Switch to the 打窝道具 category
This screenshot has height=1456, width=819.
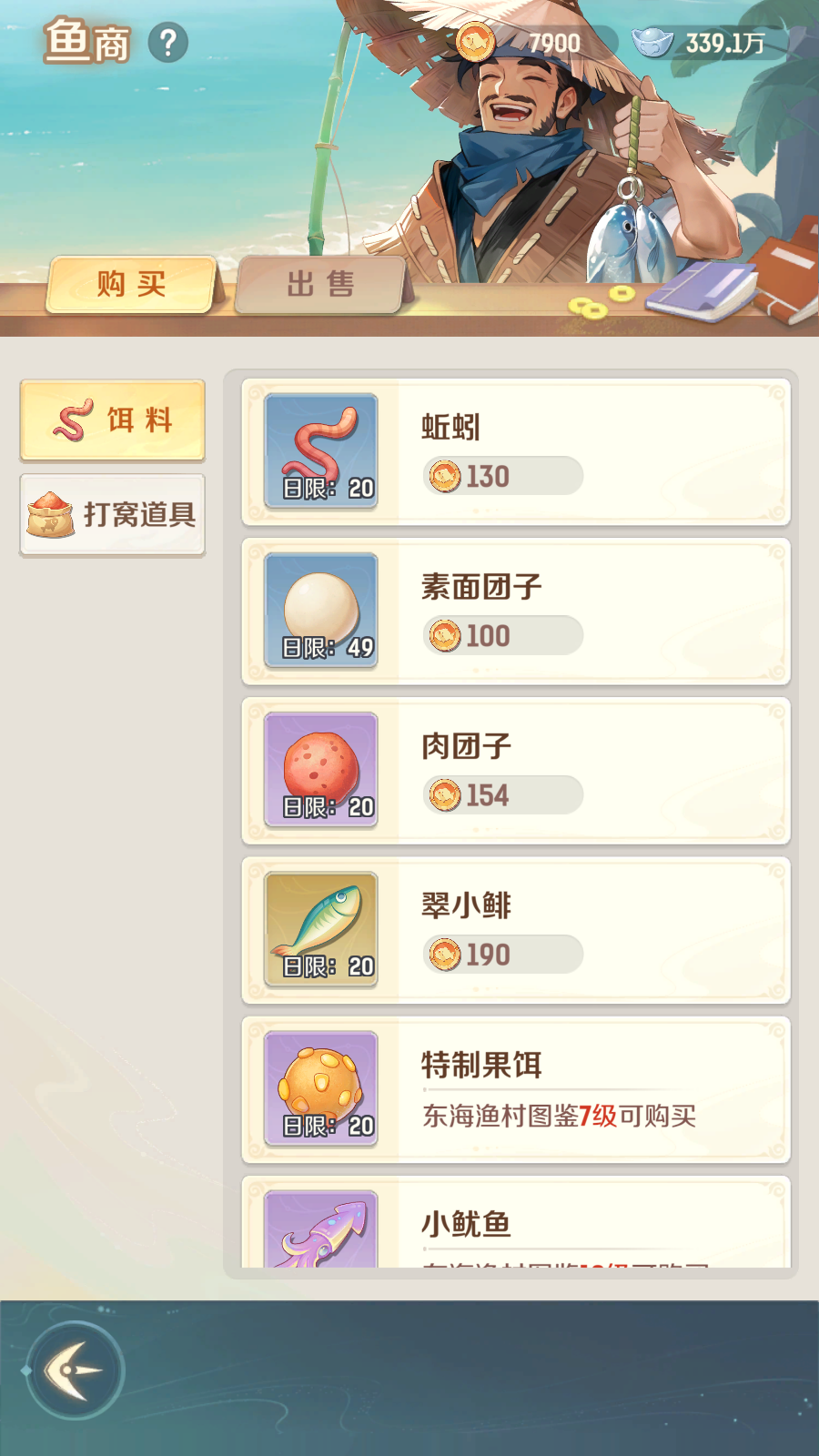pos(113,515)
